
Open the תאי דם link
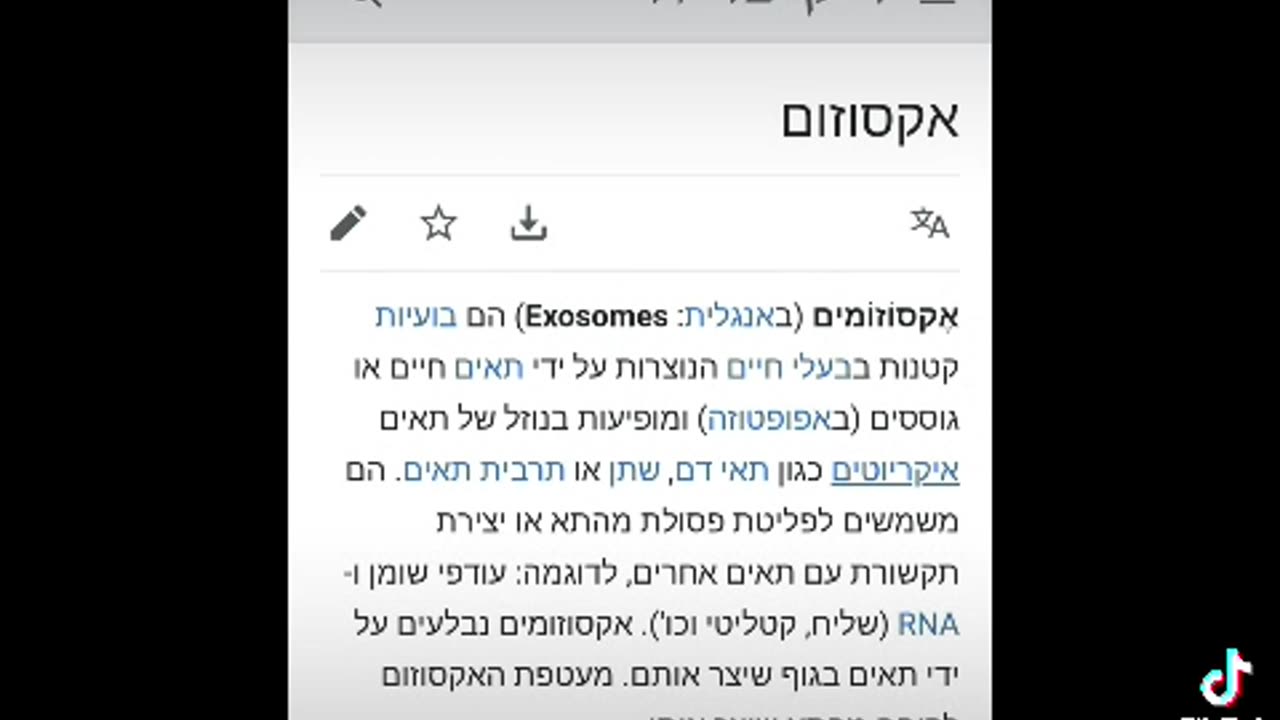click(x=720, y=471)
